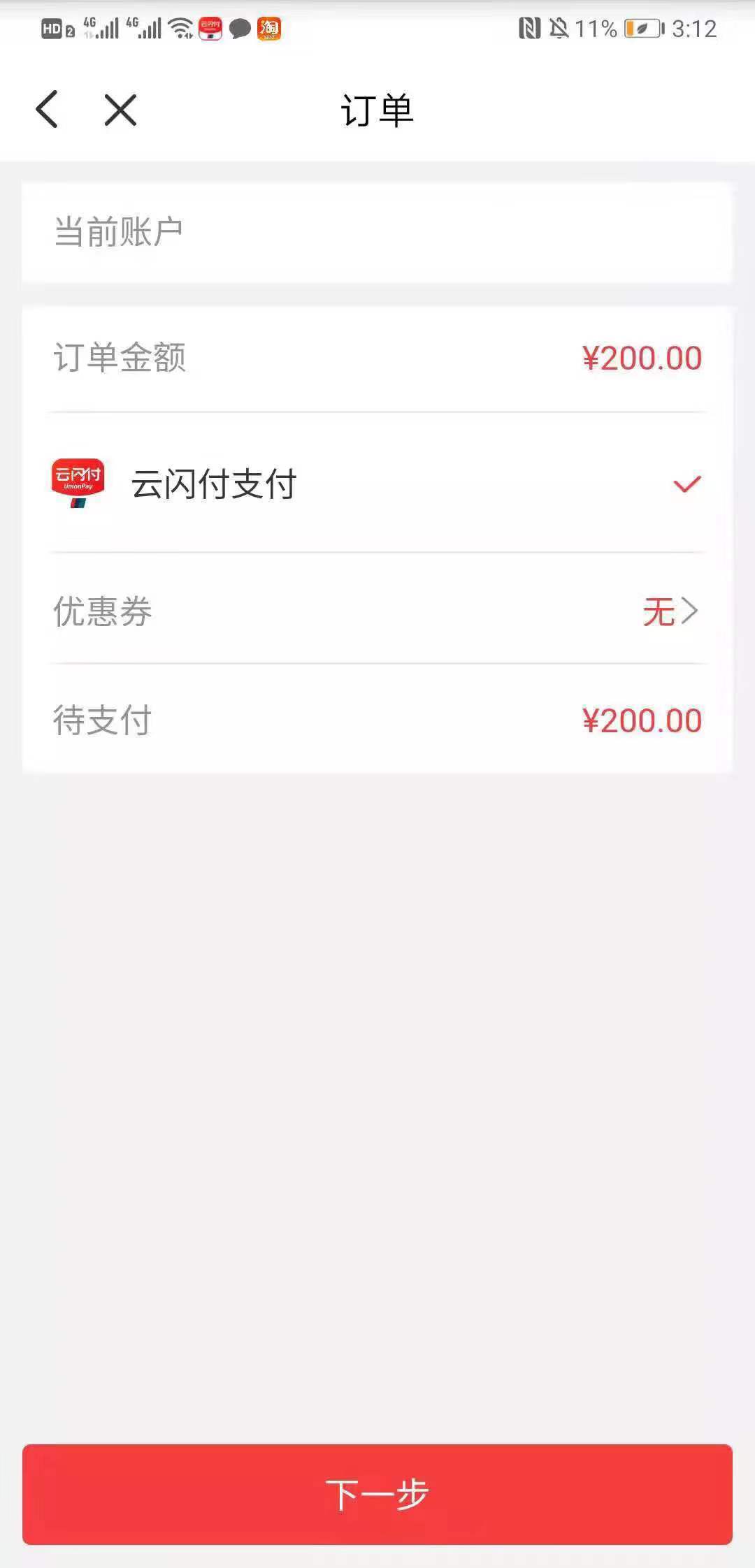755x1568 pixels.
Task: Close the order page with X
Action: tap(120, 110)
